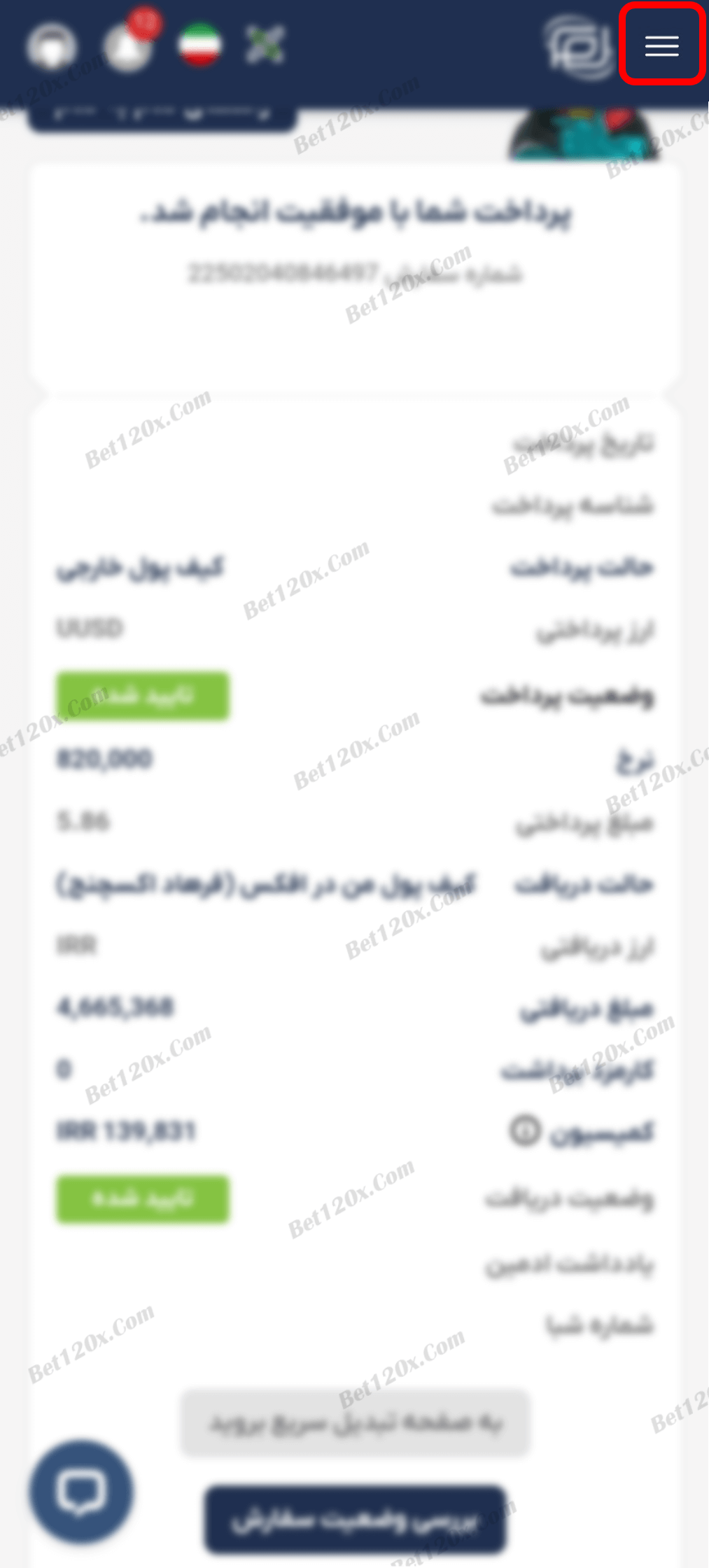Tap به صفحه تبدیل سریع بروید button
Viewport: 709px width, 1568px height.
pyautogui.click(x=355, y=1422)
